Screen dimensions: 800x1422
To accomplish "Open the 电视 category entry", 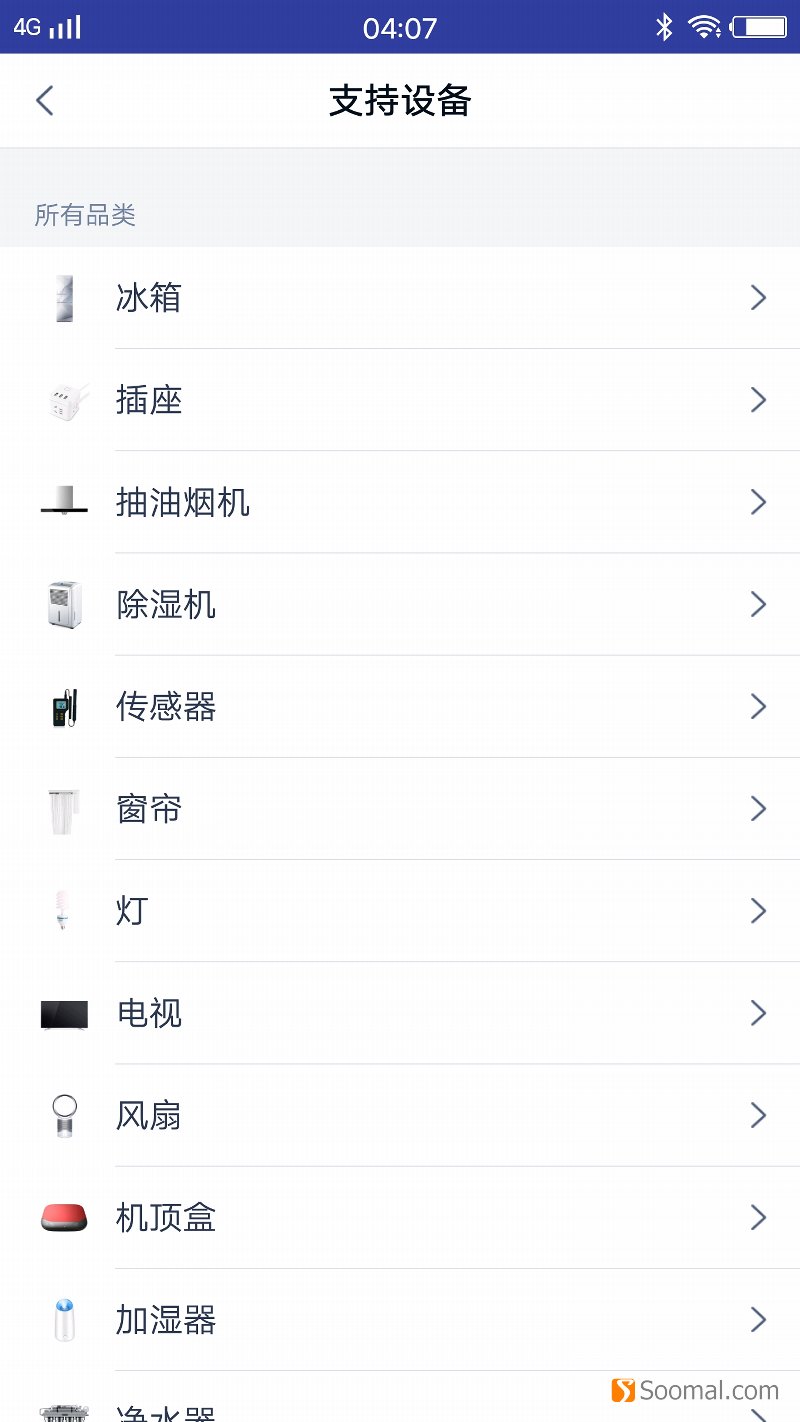I will point(400,1013).
